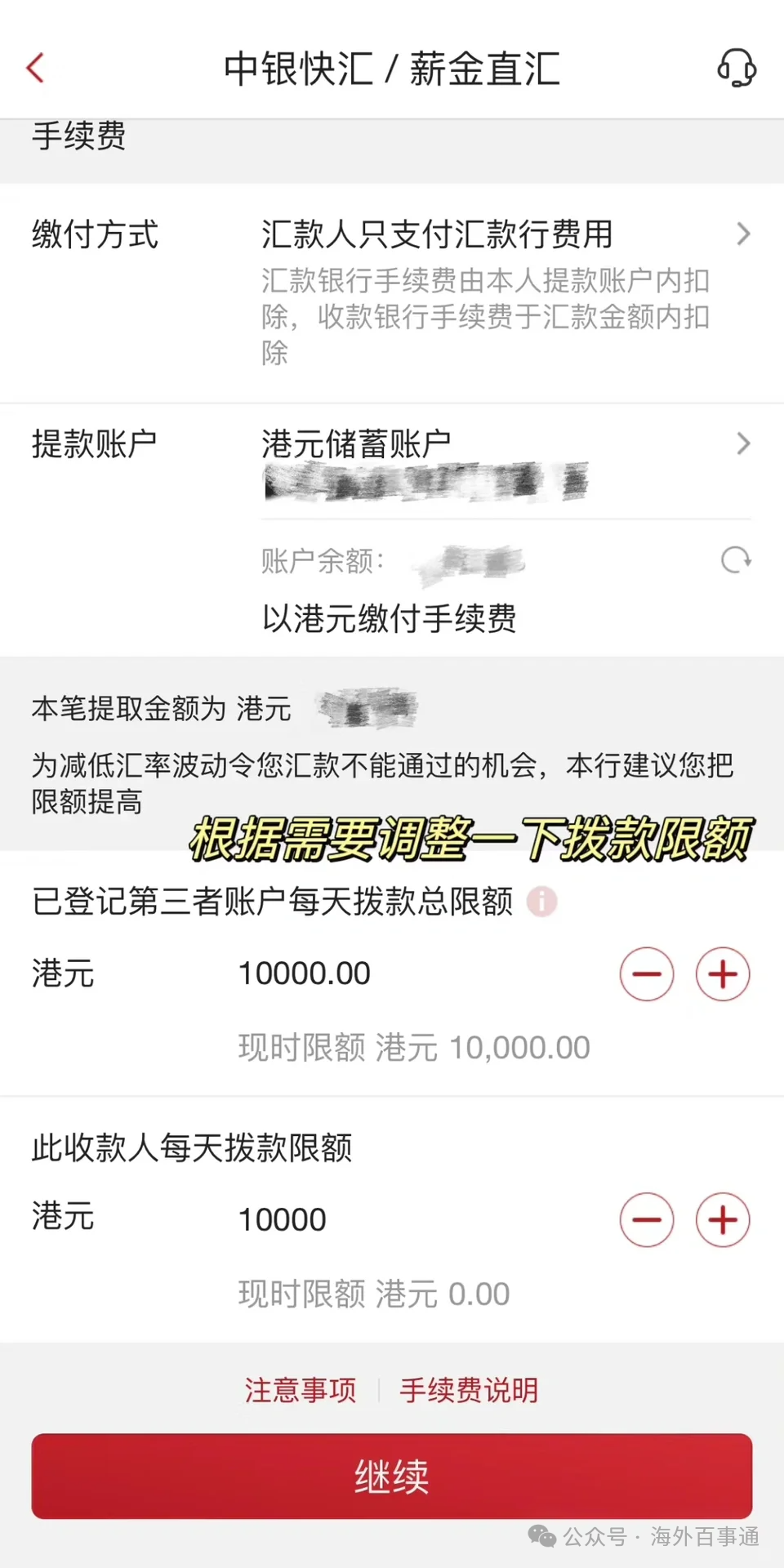Open the 注意事项 notes link
The height and width of the screenshot is (1568, 784).
coord(301,1390)
